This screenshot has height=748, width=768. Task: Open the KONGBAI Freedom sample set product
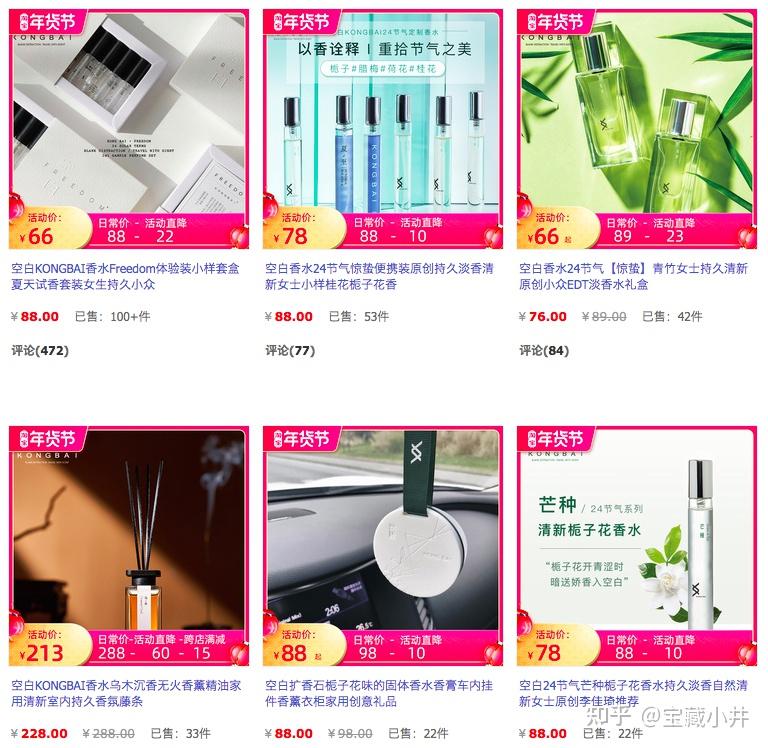(x=125, y=276)
